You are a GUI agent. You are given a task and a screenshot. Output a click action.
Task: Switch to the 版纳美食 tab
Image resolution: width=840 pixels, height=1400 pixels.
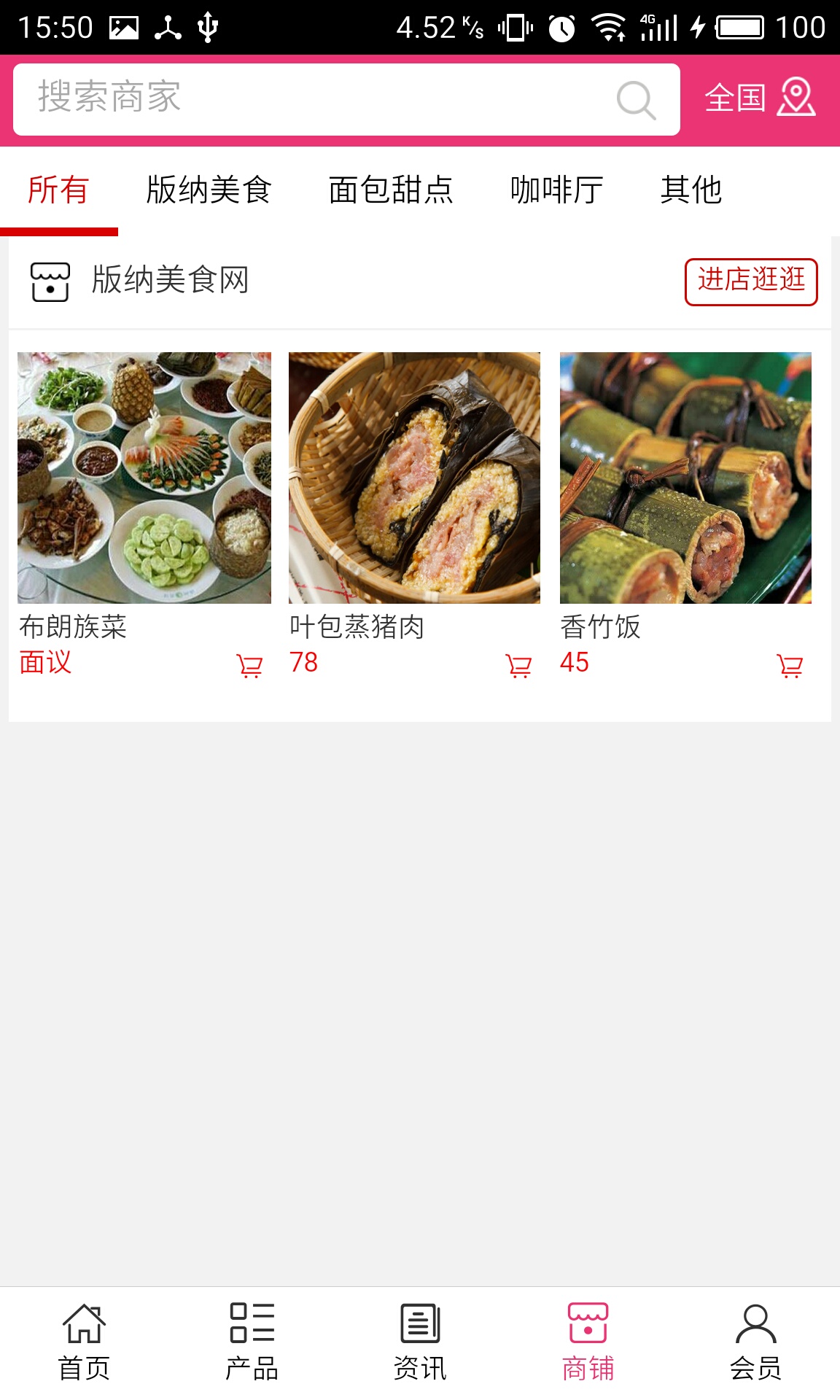(209, 190)
